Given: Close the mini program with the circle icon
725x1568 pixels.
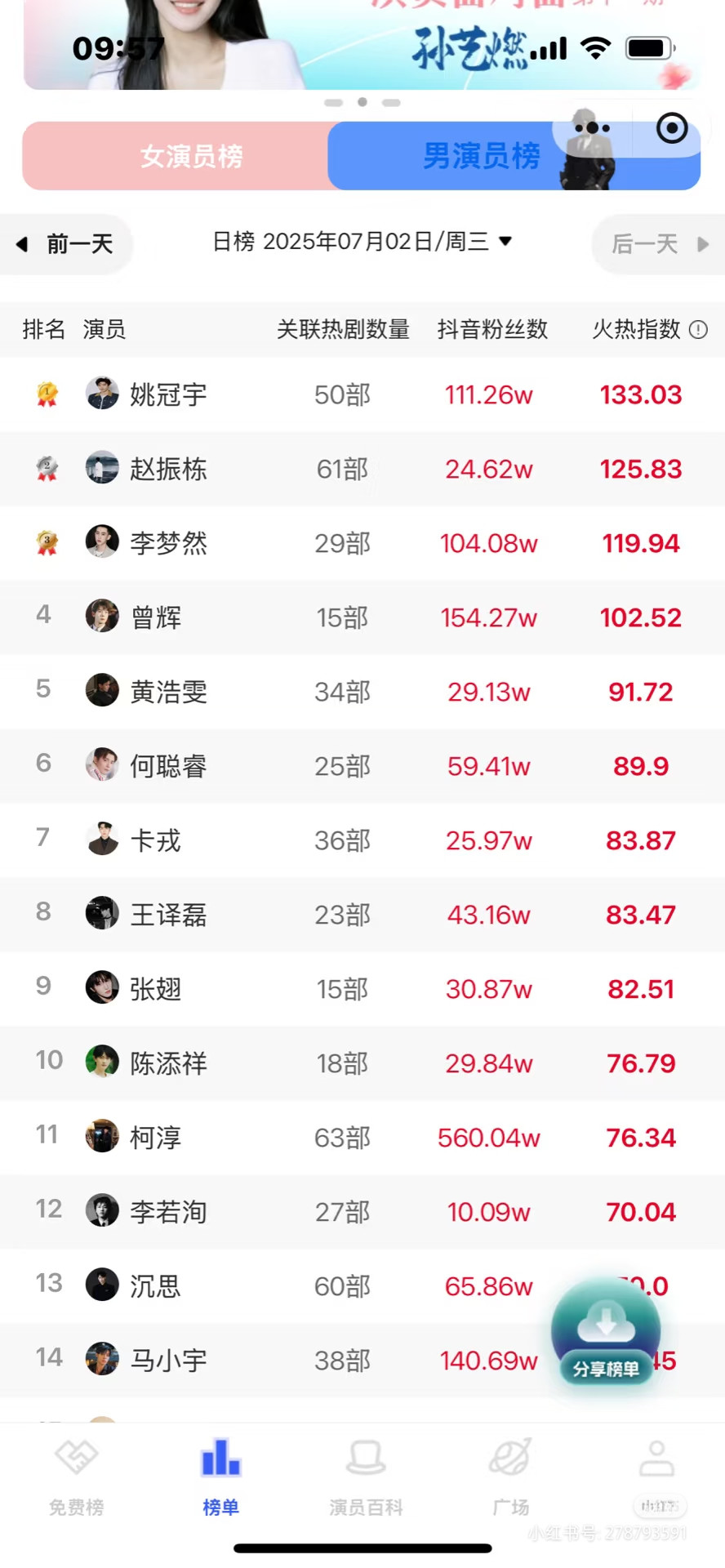Looking at the screenshot, I should (x=672, y=128).
